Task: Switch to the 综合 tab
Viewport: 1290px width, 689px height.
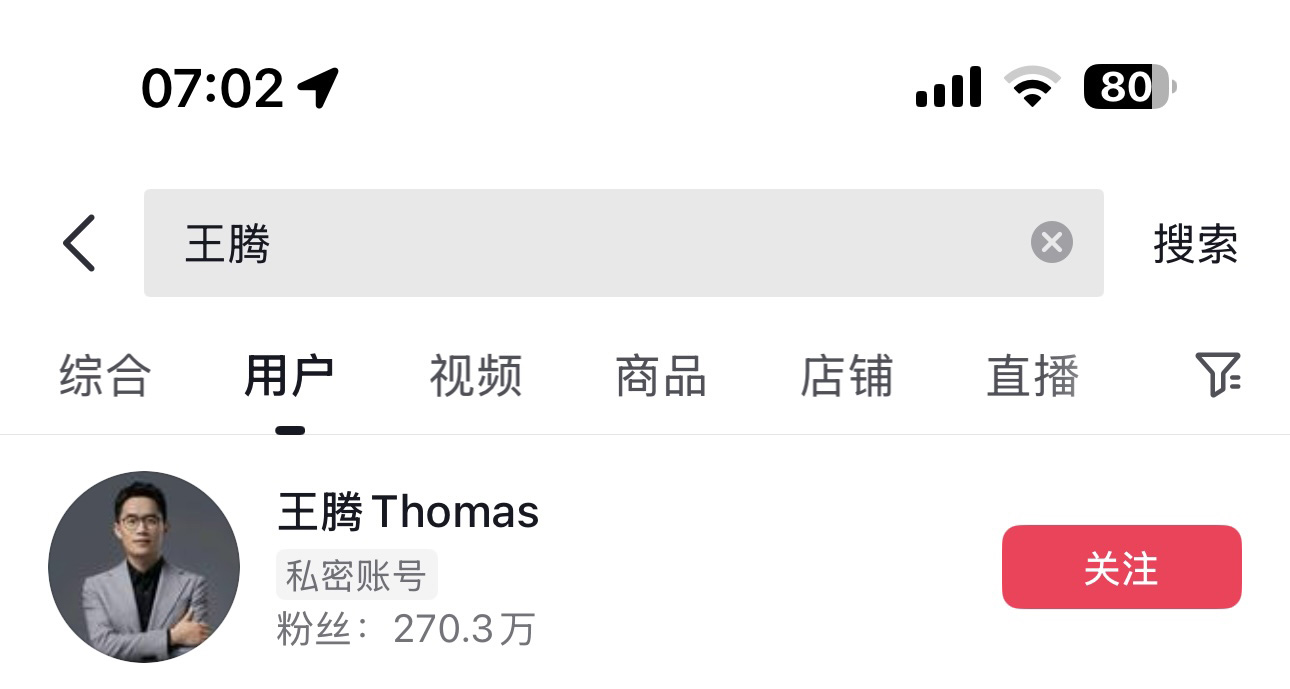Action: [104, 377]
